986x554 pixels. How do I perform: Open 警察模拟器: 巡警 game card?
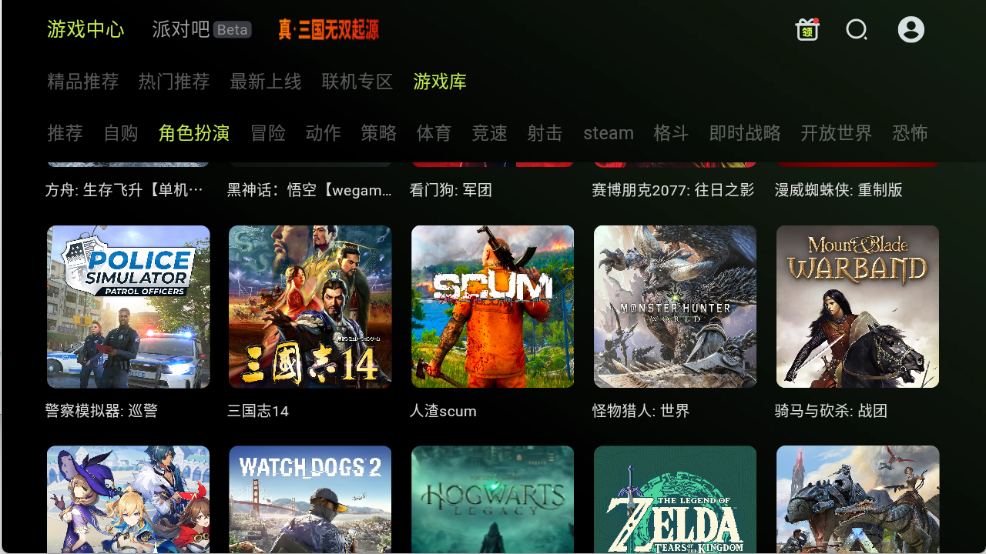tap(128, 307)
